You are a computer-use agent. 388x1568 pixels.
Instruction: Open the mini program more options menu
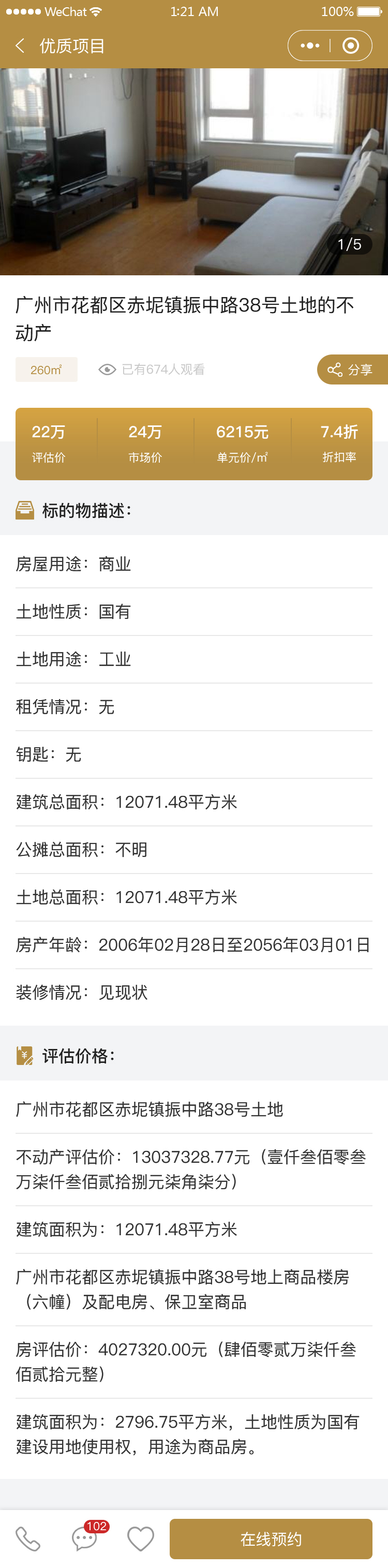pyautogui.click(x=309, y=46)
